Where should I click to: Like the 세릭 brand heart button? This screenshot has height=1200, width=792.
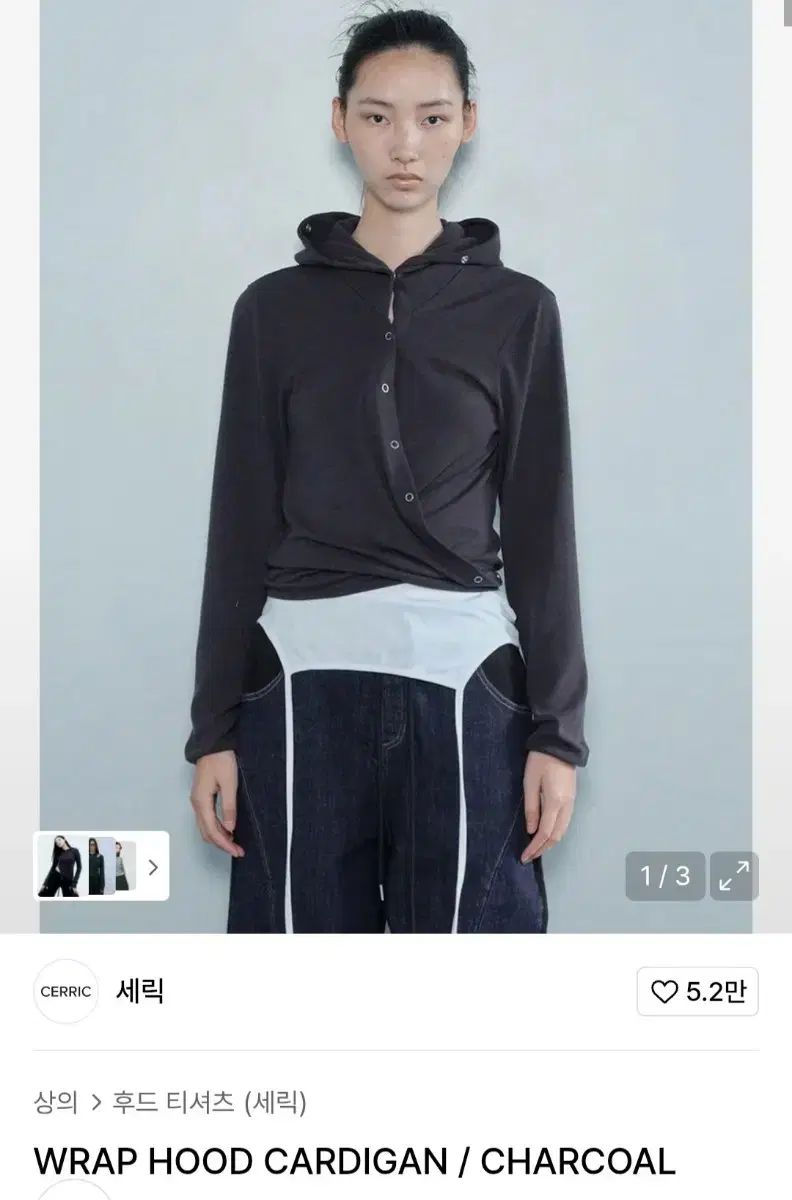click(698, 991)
